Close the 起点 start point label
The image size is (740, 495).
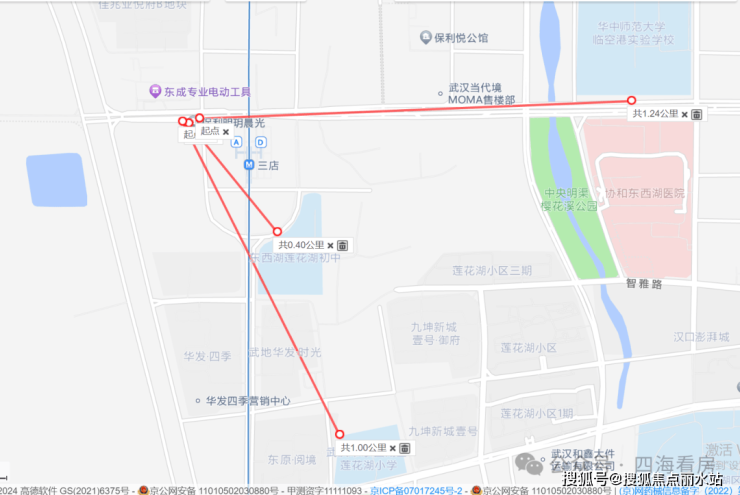[x=226, y=131]
